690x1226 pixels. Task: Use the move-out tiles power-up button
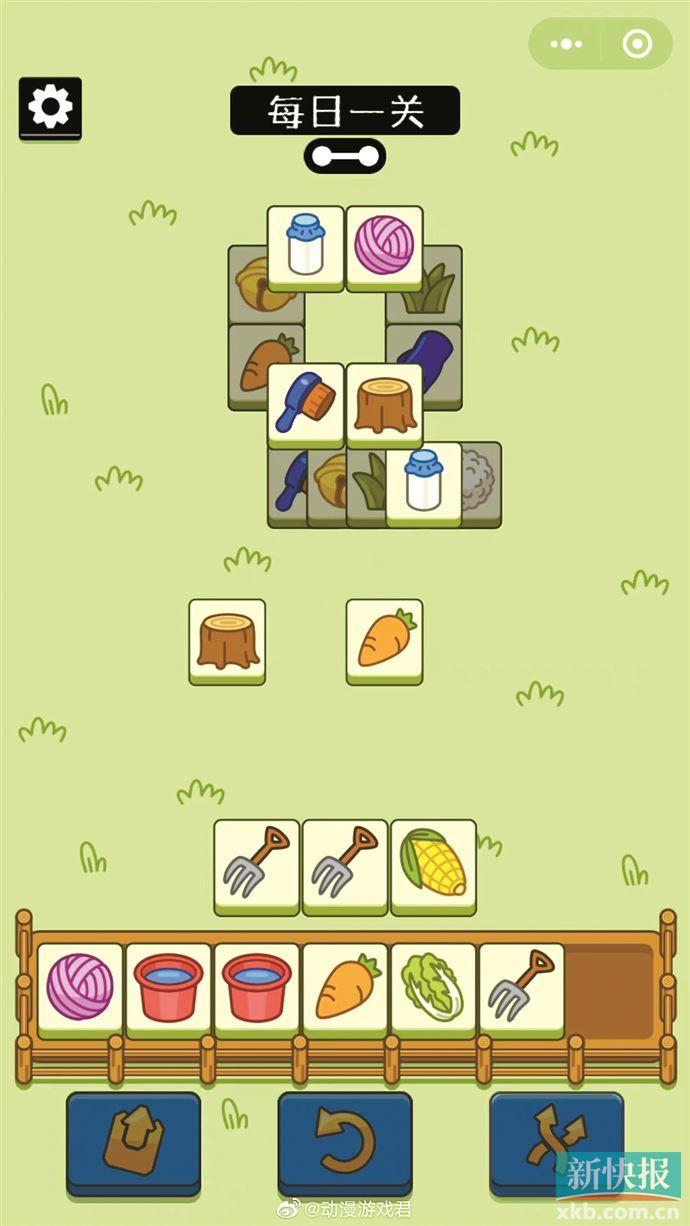point(133,1142)
